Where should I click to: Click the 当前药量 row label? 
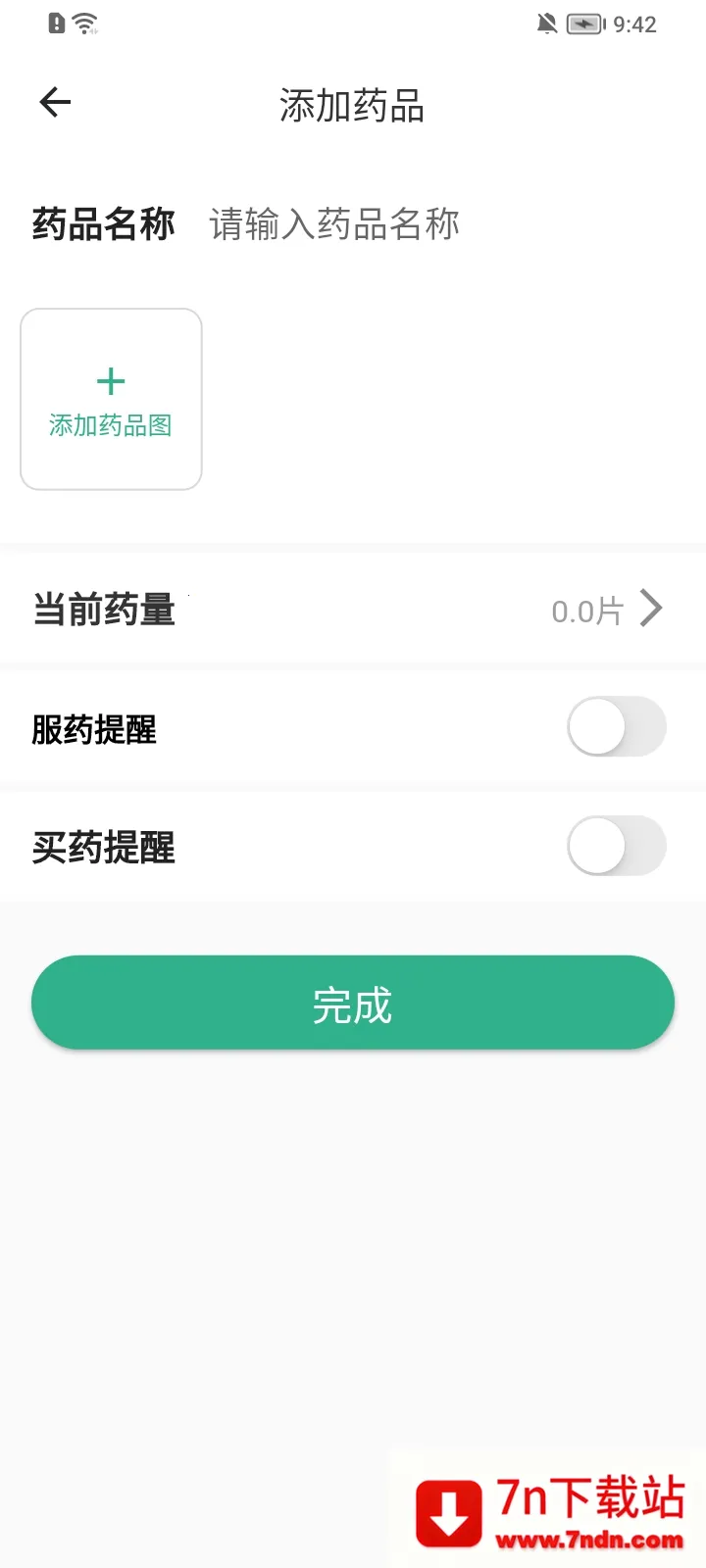click(x=103, y=609)
